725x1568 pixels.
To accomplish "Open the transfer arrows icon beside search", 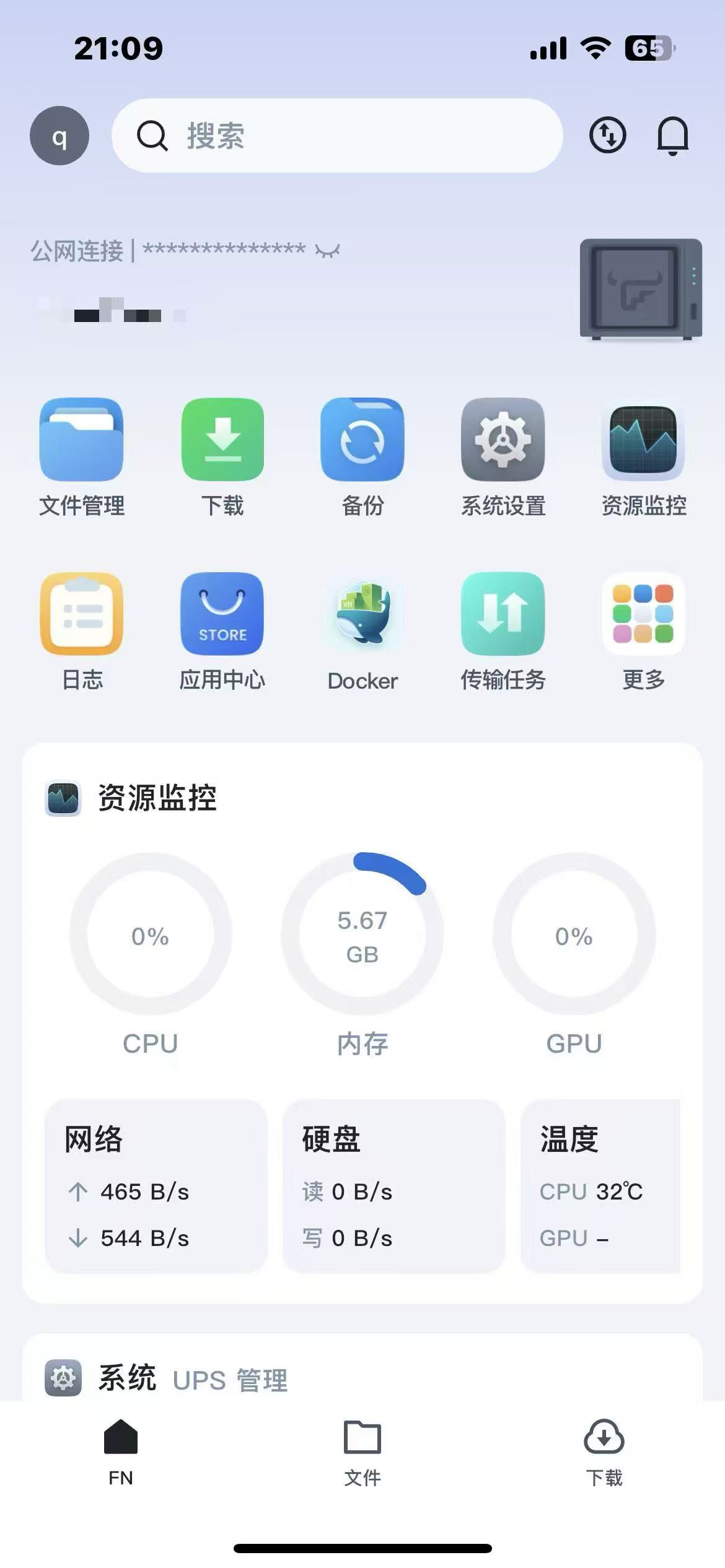I will pos(607,135).
